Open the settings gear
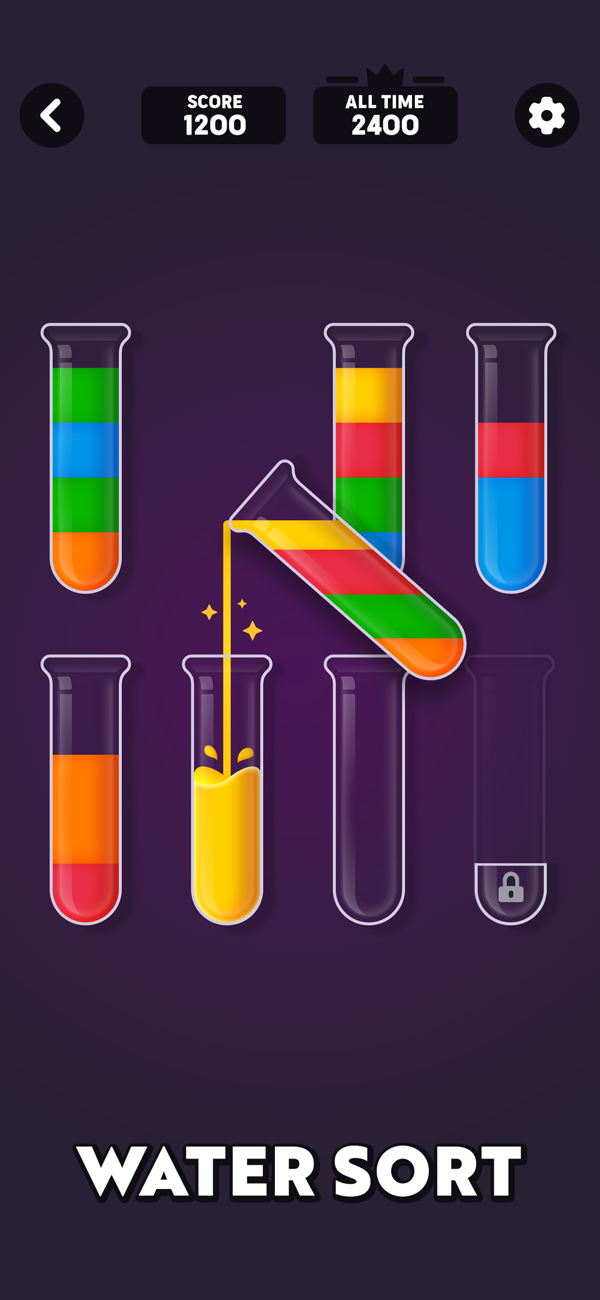The height and width of the screenshot is (1300, 600). 546,116
